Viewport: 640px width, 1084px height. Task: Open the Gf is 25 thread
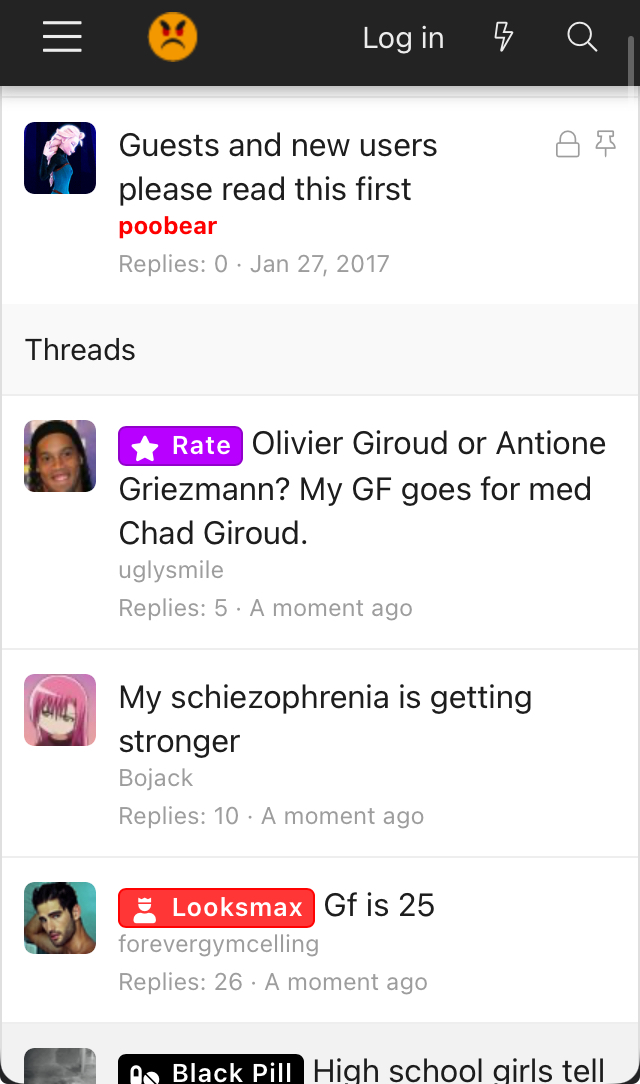(379, 905)
